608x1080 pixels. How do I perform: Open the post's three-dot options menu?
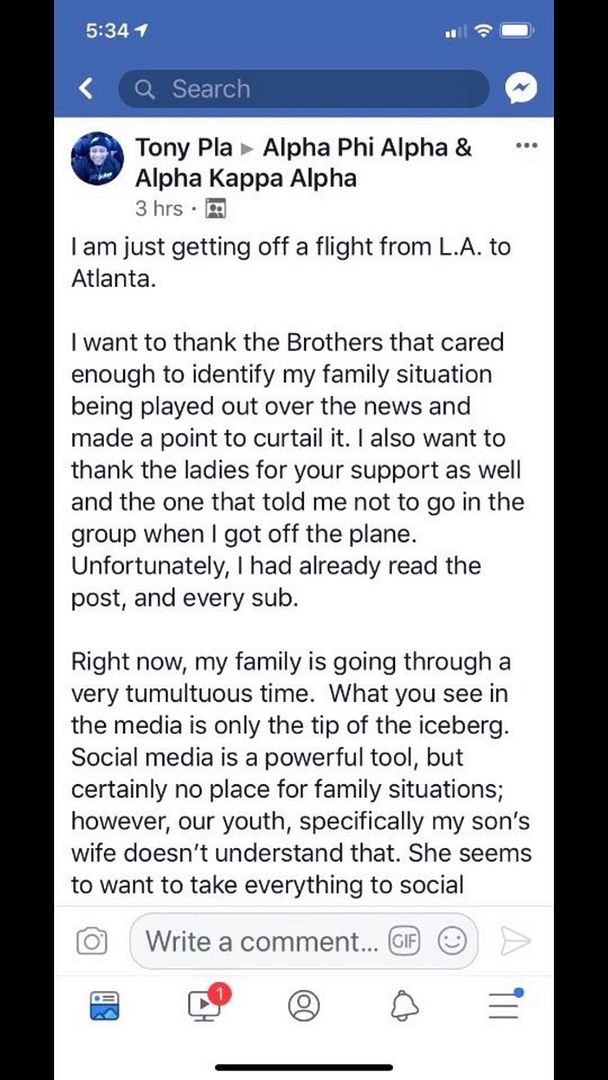pyautogui.click(x=527, y=145)
